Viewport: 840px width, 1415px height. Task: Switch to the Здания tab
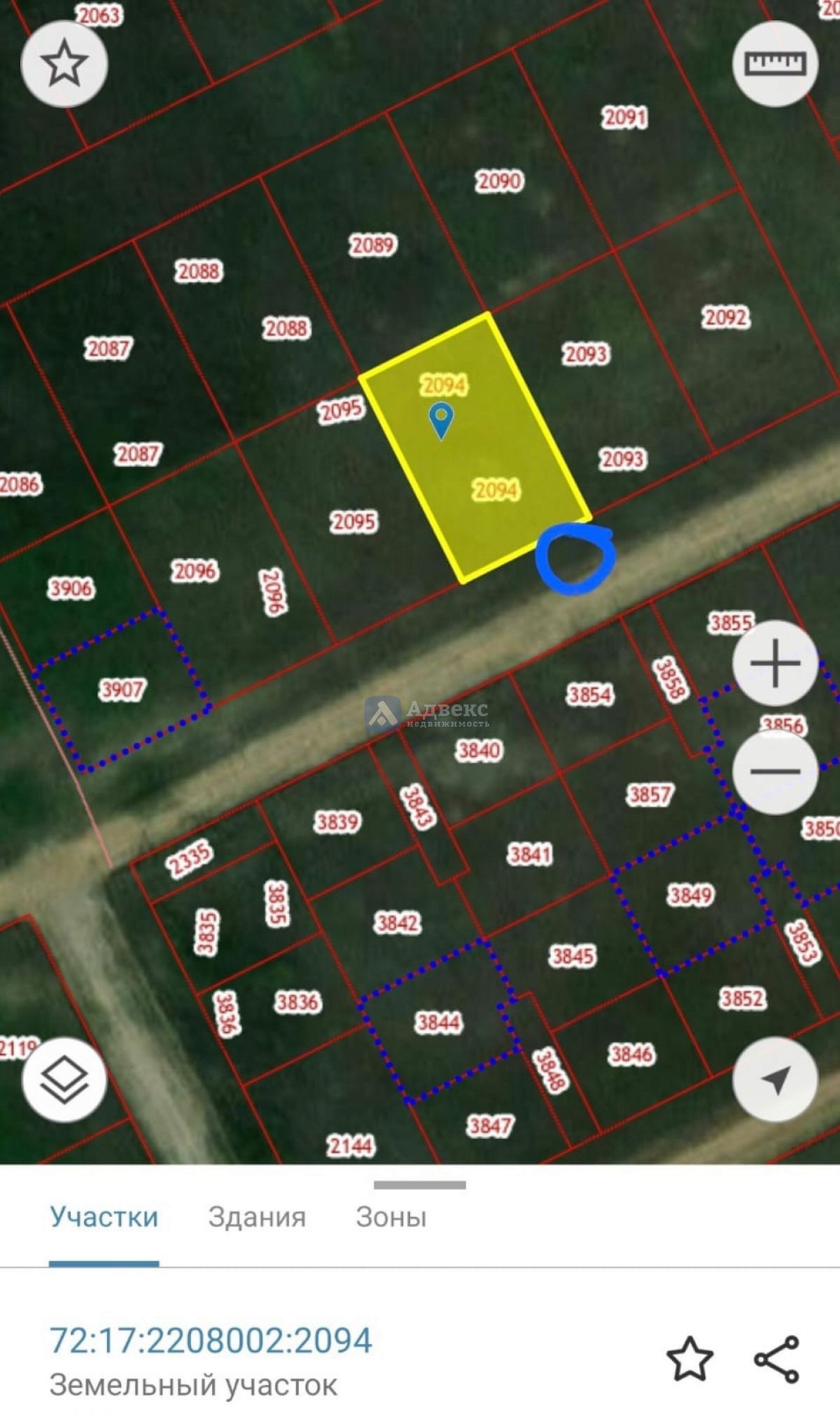pos(257,1218)
